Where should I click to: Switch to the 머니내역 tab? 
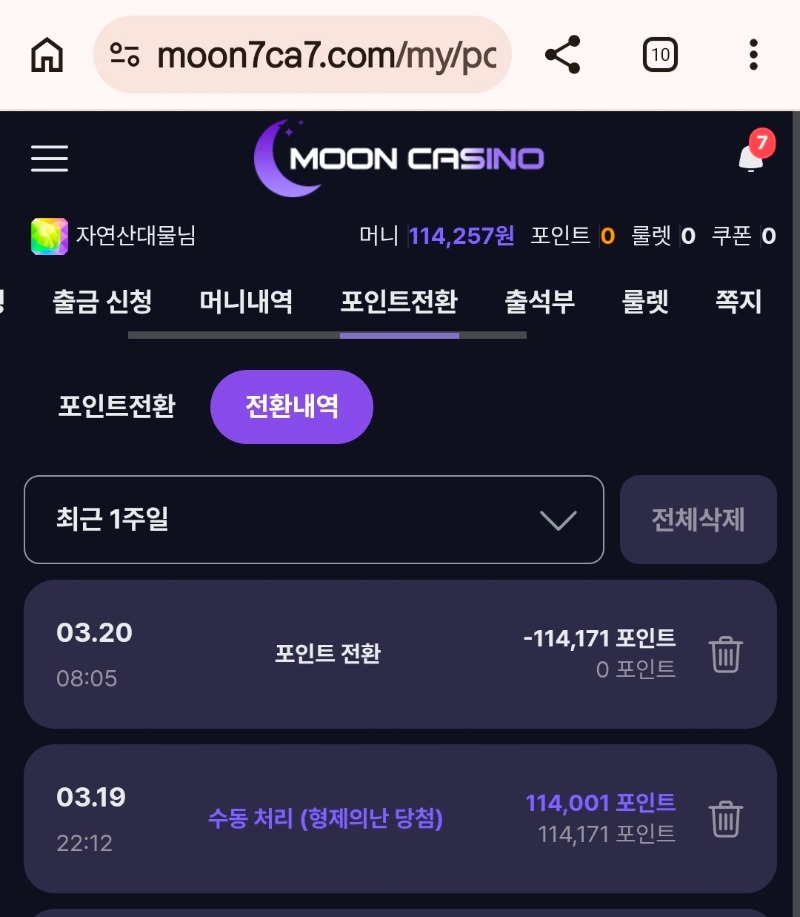click(246, 301)
